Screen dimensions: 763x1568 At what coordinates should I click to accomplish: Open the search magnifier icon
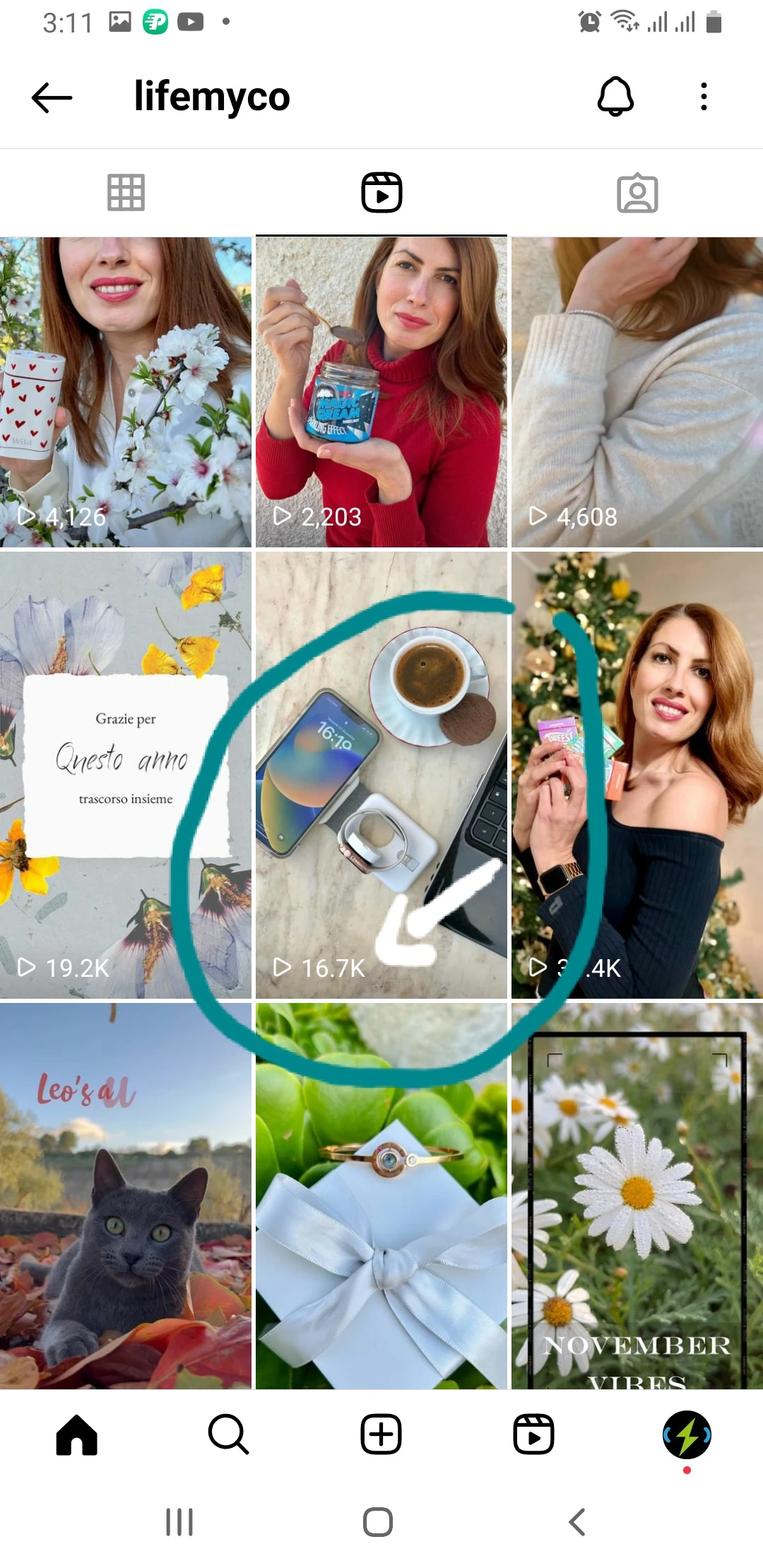[x=228, y=1432]
